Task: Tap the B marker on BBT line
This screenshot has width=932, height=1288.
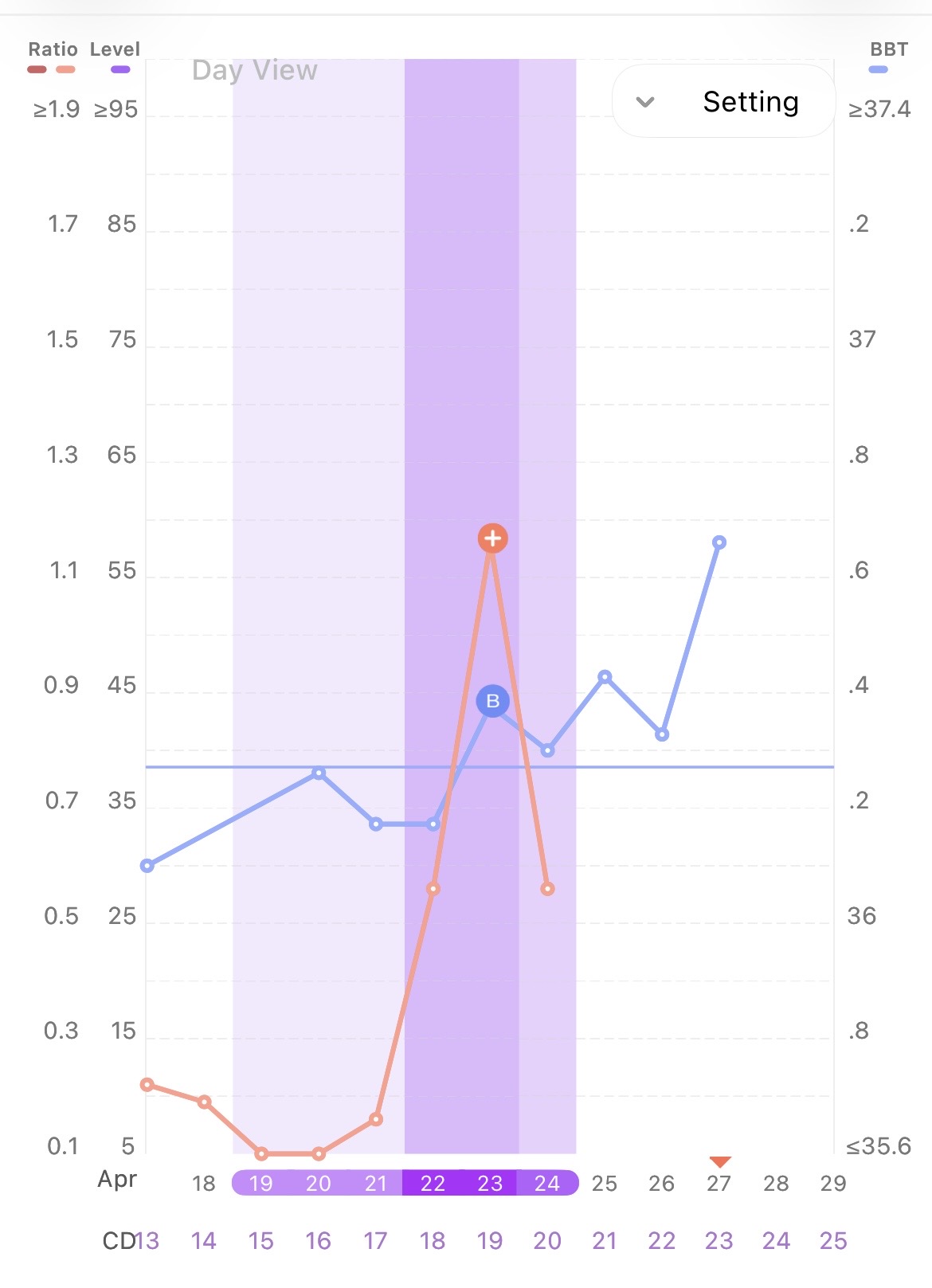Action: tap(492, 701)
